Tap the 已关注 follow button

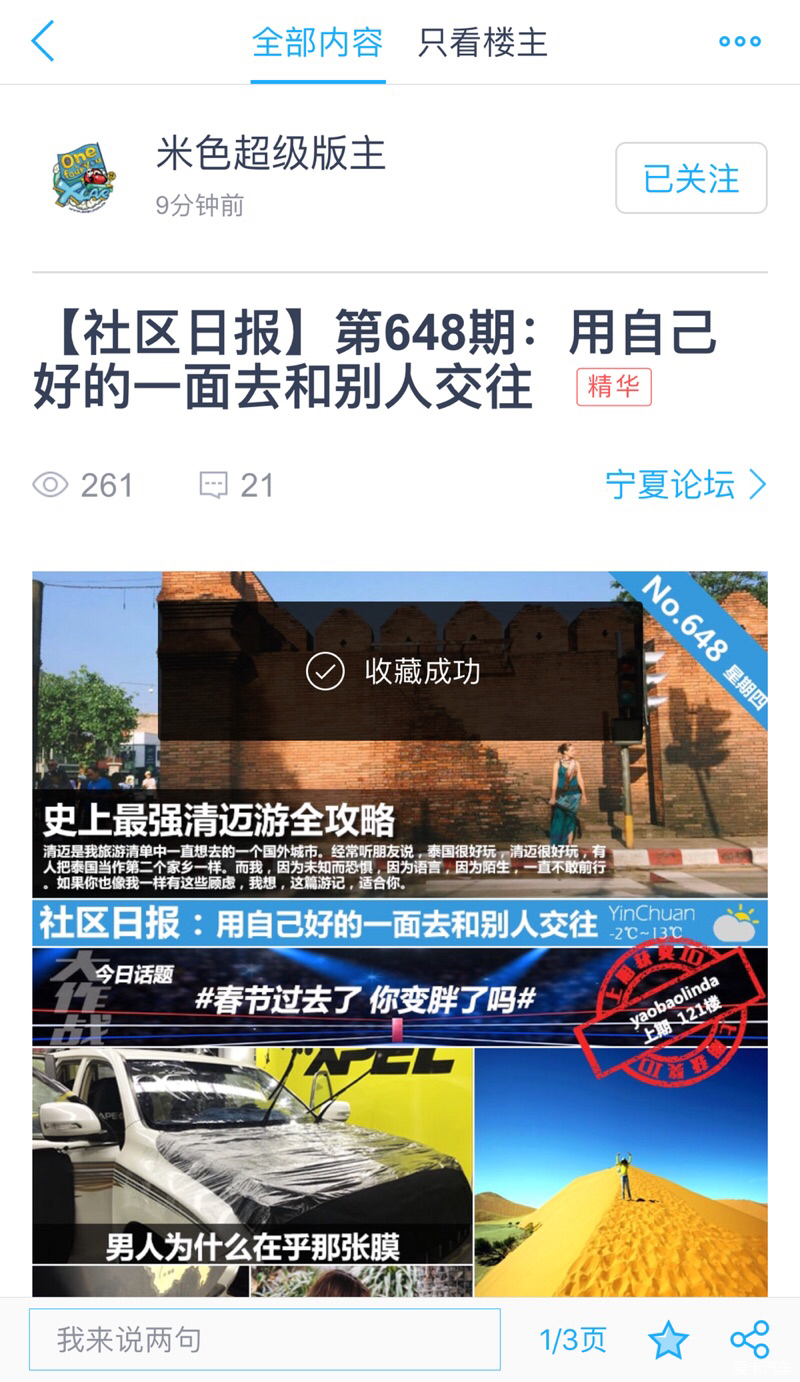[691, 178]
